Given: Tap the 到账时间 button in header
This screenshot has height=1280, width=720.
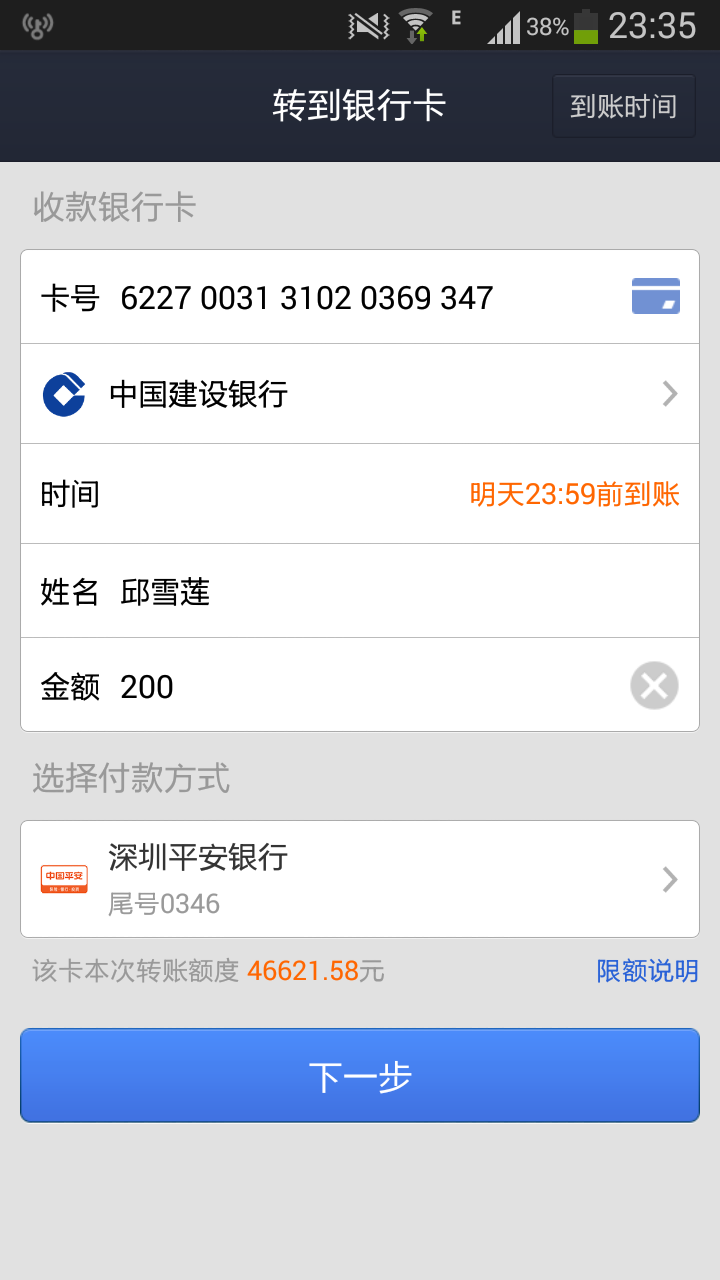Looking at the screenshot, I should pos(623,106).
